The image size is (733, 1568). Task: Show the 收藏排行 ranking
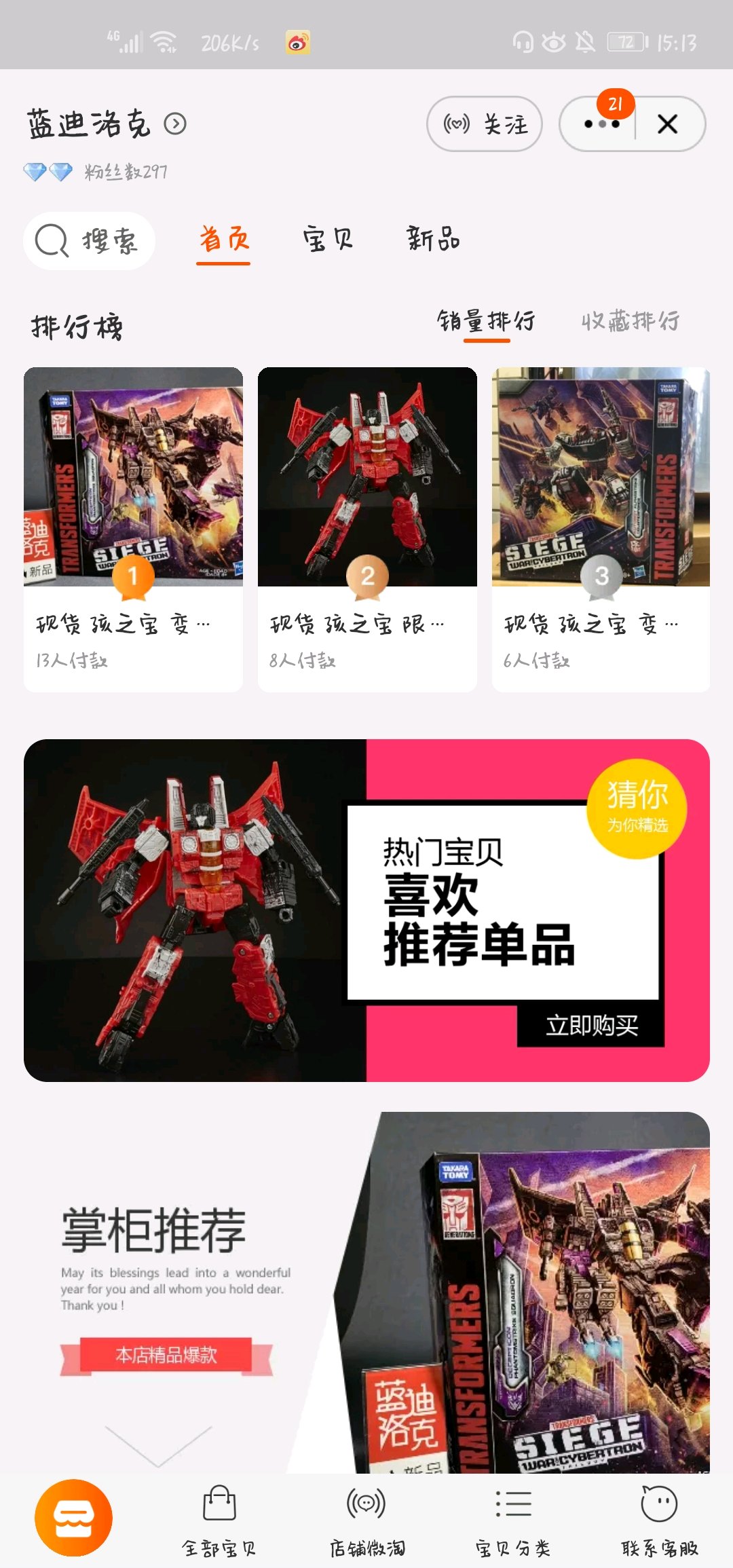point(631,321)
